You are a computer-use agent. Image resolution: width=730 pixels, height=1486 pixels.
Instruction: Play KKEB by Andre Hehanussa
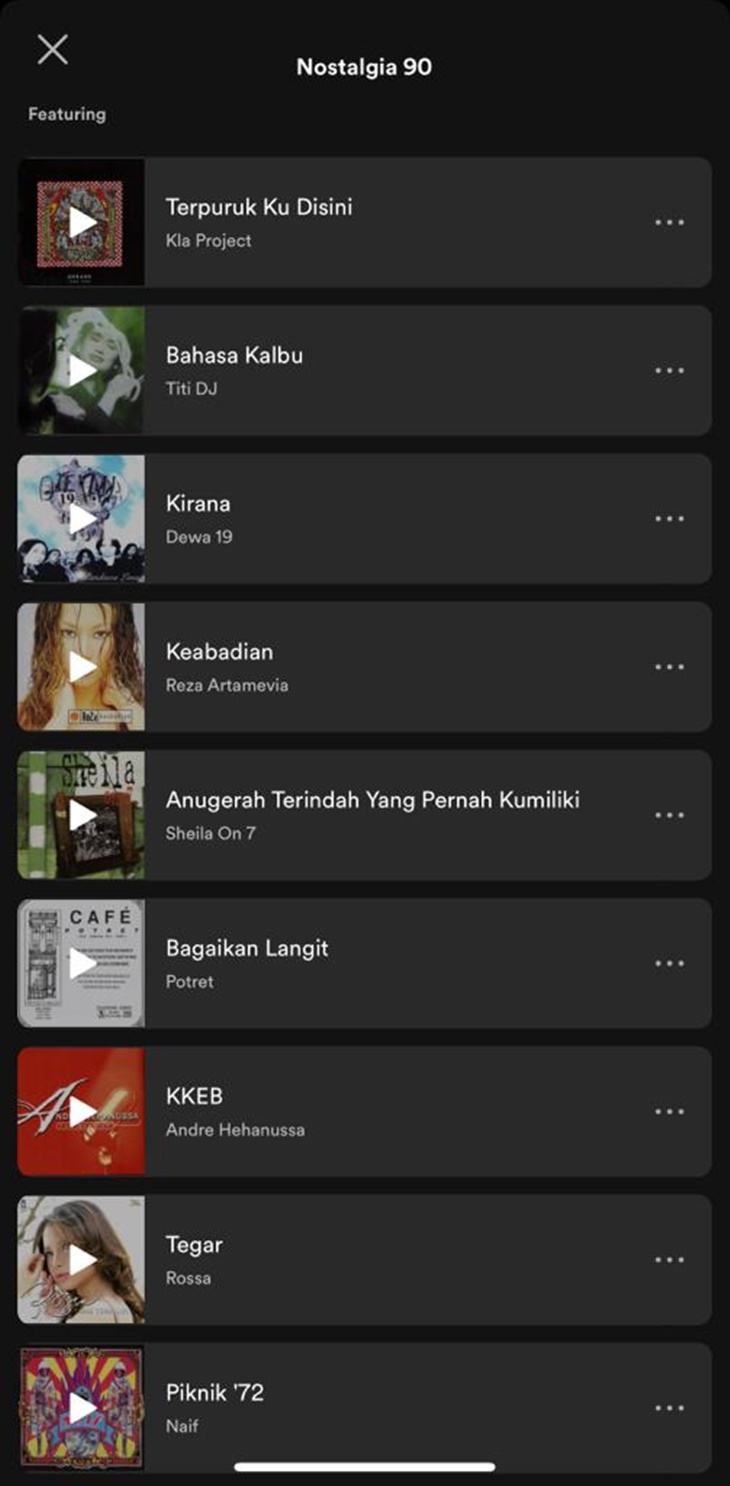[x=81, y=1110]
